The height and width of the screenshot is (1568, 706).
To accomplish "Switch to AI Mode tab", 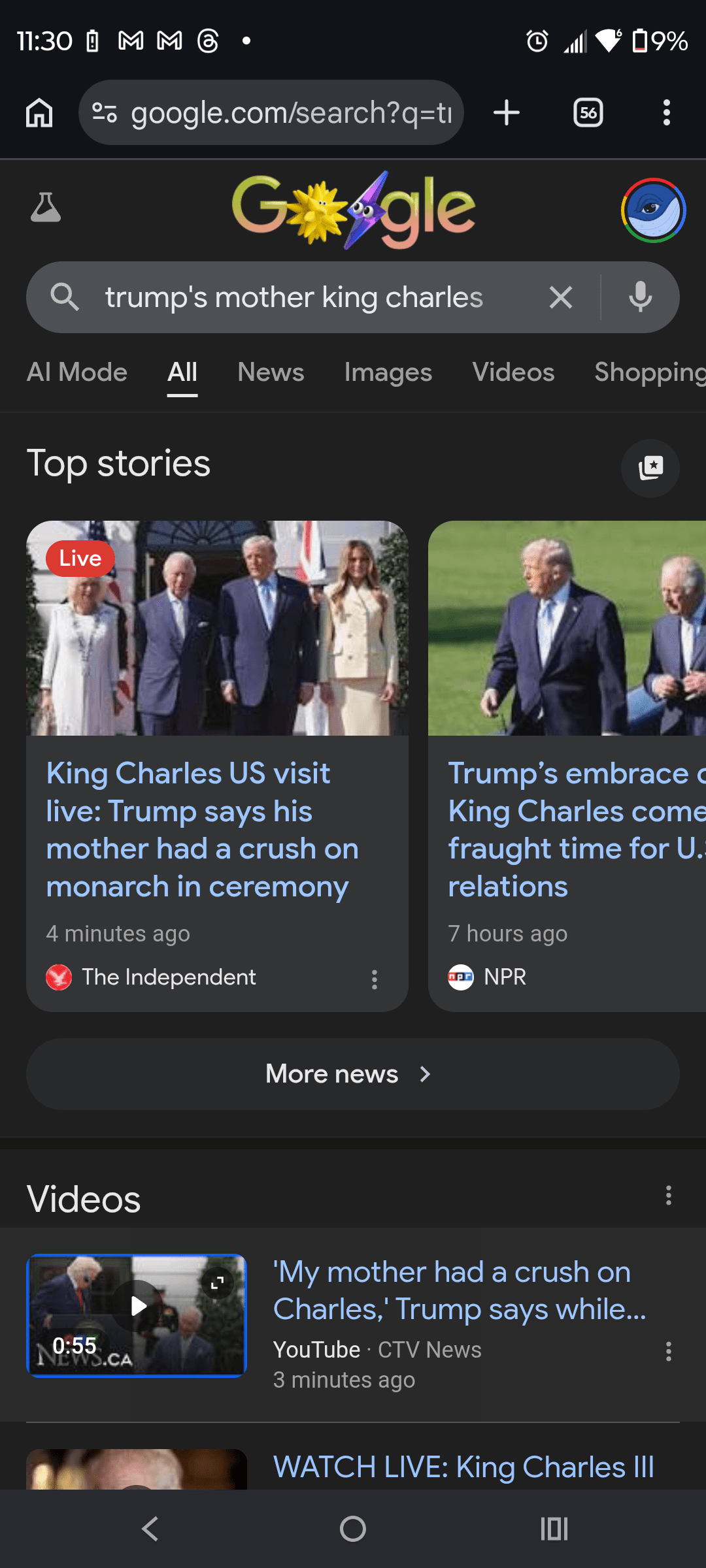I will pyautogui.click(x=77, y=372).
